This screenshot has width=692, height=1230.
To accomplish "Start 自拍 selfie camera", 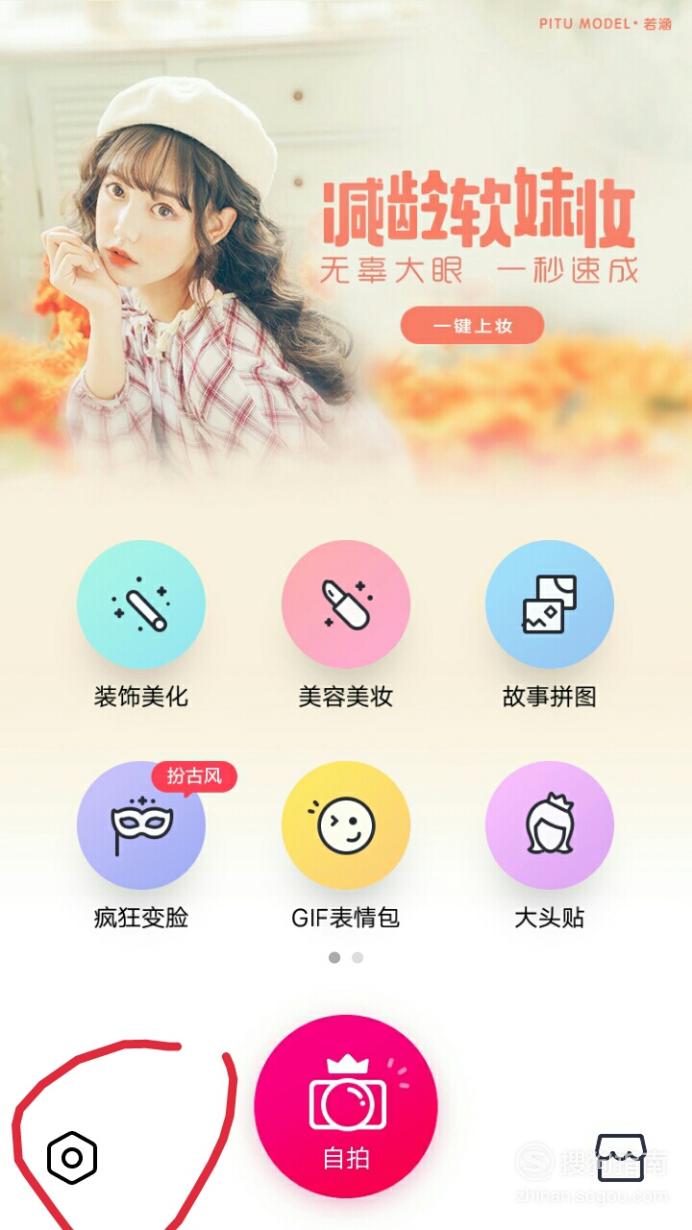I will 346,1106.
